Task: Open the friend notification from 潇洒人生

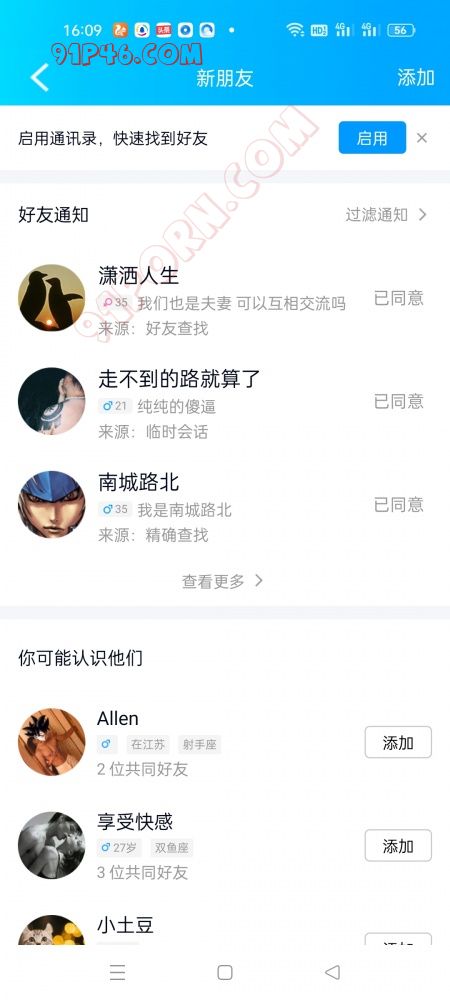Action: pyautogui.click(x=225, y=298)
